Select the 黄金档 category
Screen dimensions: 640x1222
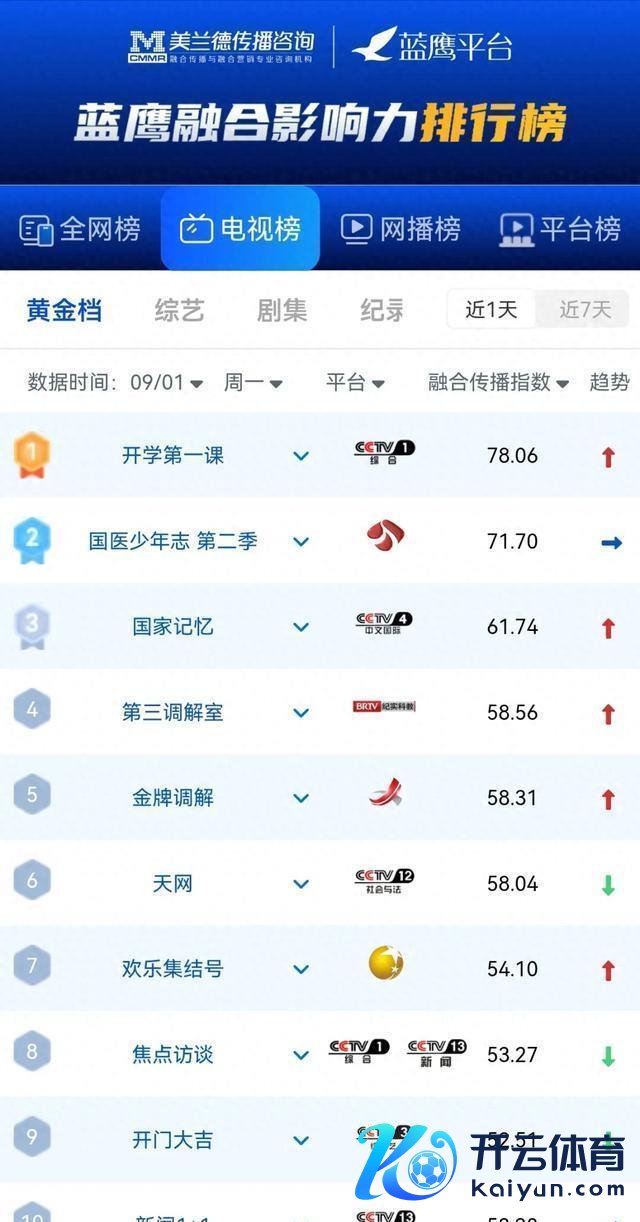(64, 310)
